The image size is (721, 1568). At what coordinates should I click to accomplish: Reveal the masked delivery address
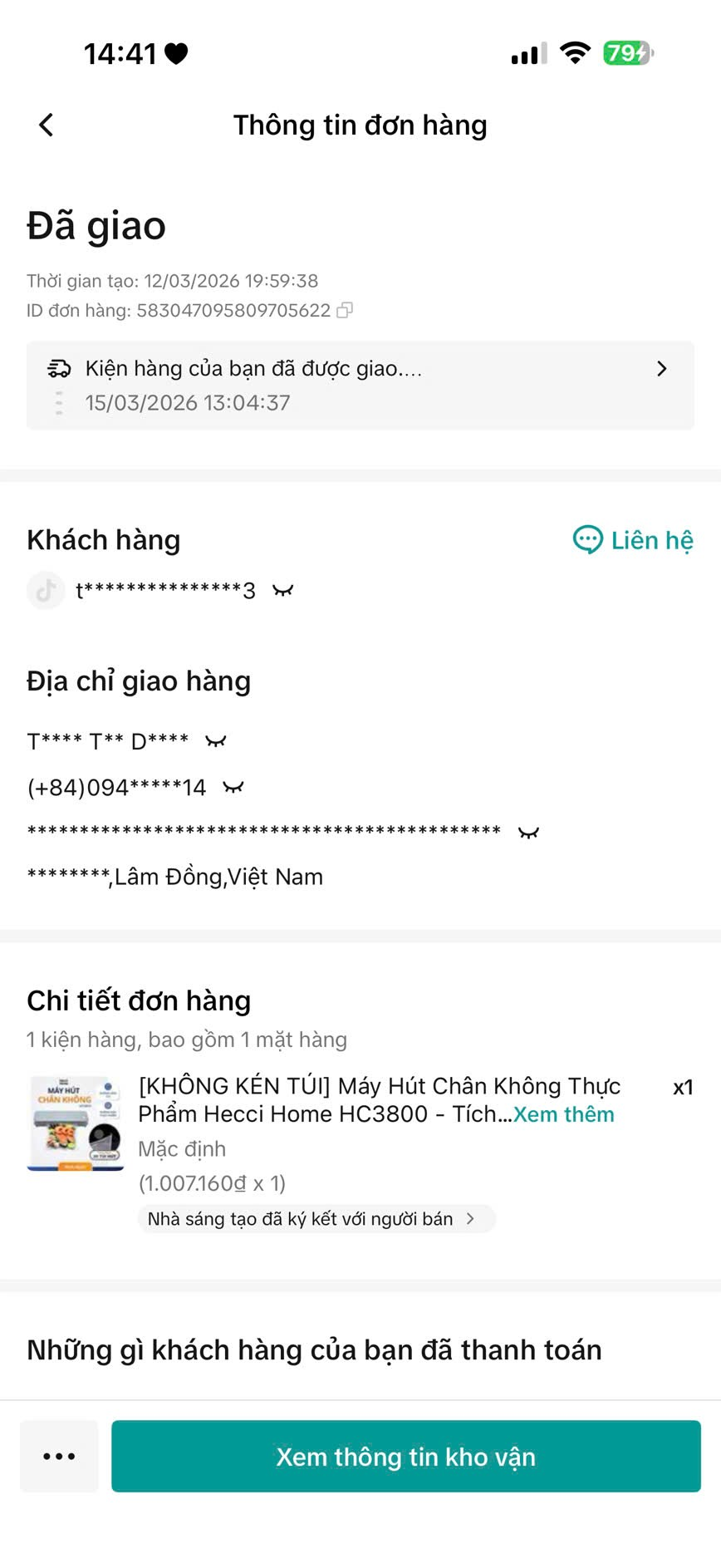pos(528,833)
